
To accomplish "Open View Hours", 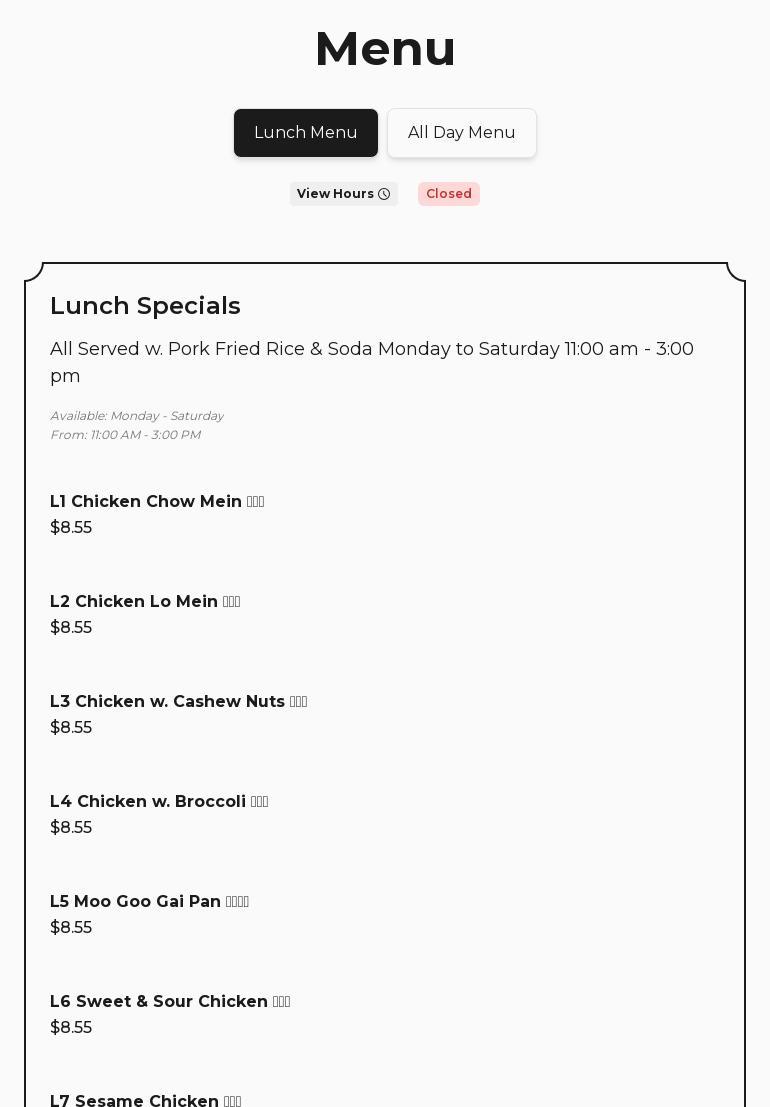I will 343,194.
